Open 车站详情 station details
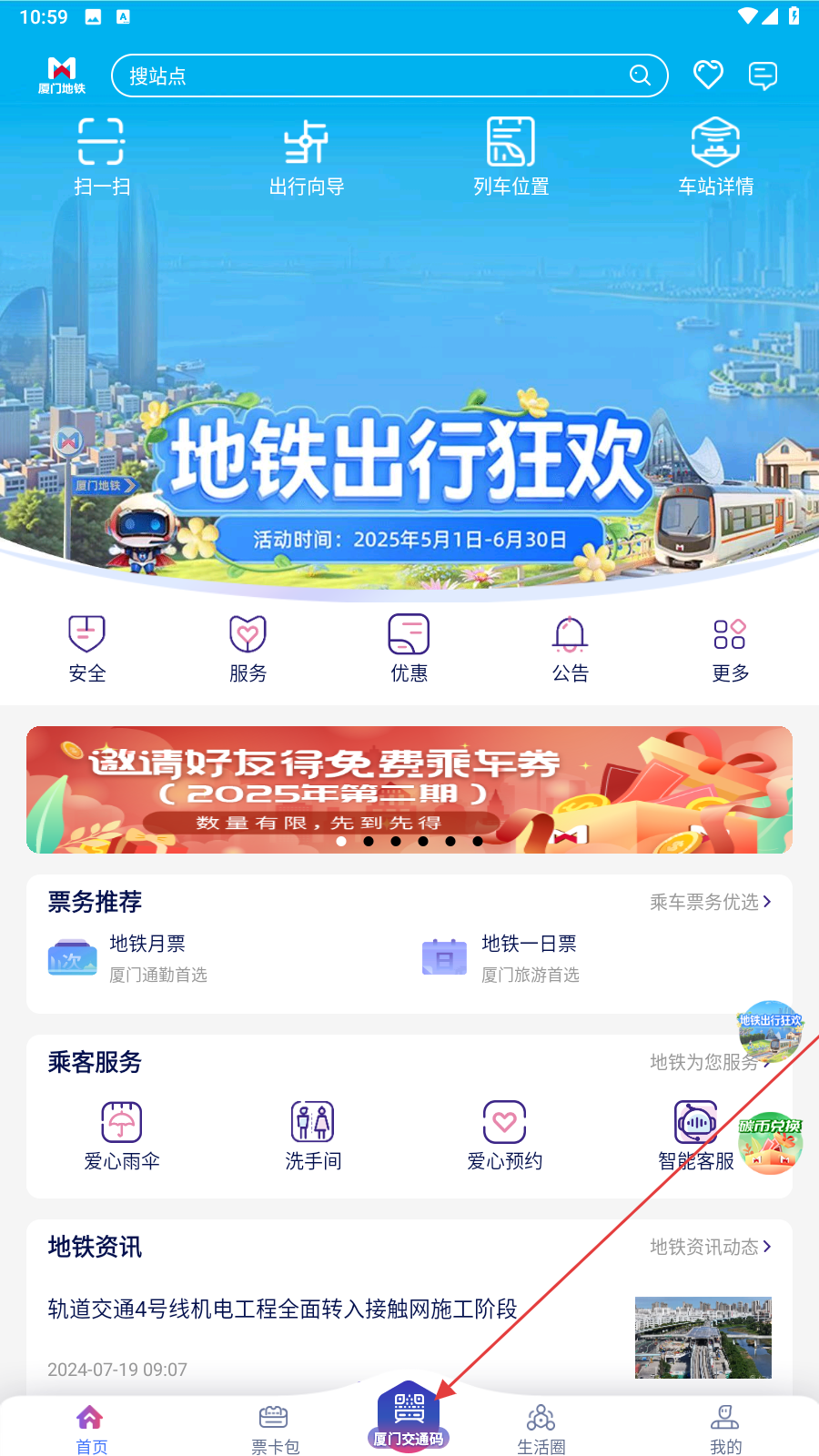819x1456 pixels. tap(715, 157)
